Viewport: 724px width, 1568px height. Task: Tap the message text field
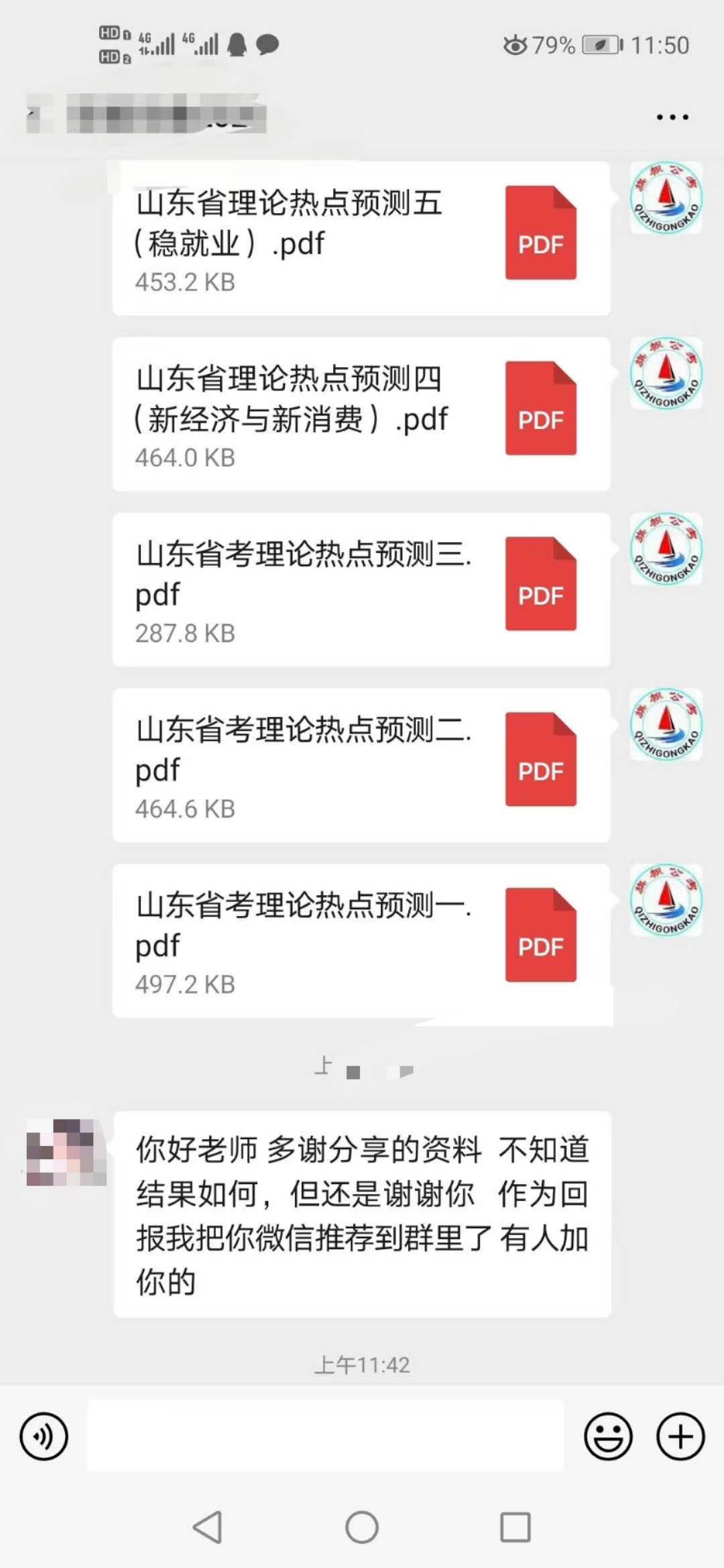(325, 1435)
